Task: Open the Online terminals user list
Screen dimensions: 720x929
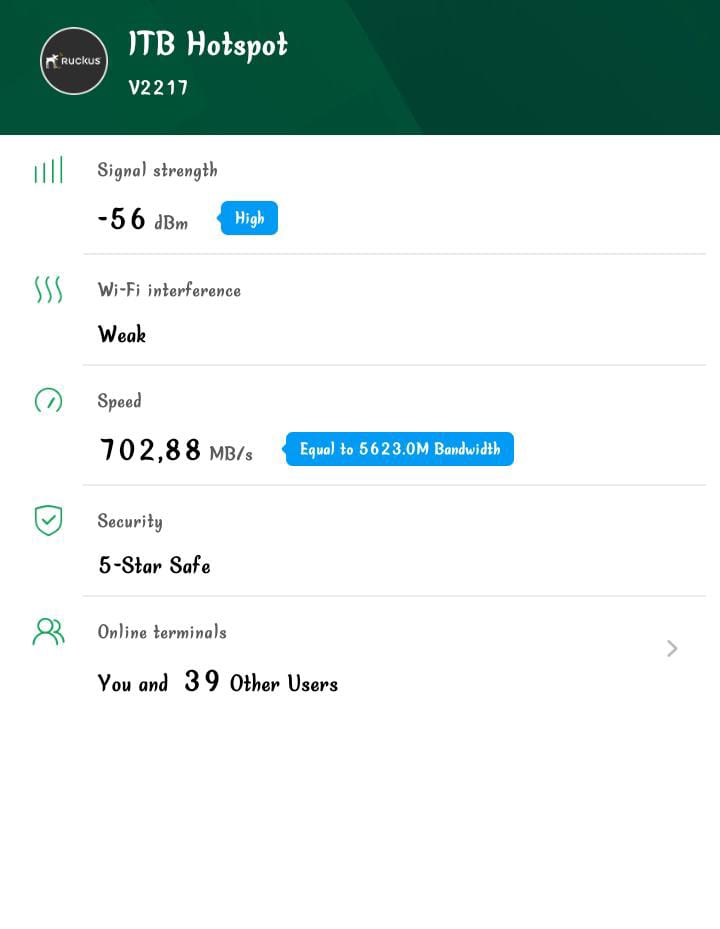Action: [671, 649]
